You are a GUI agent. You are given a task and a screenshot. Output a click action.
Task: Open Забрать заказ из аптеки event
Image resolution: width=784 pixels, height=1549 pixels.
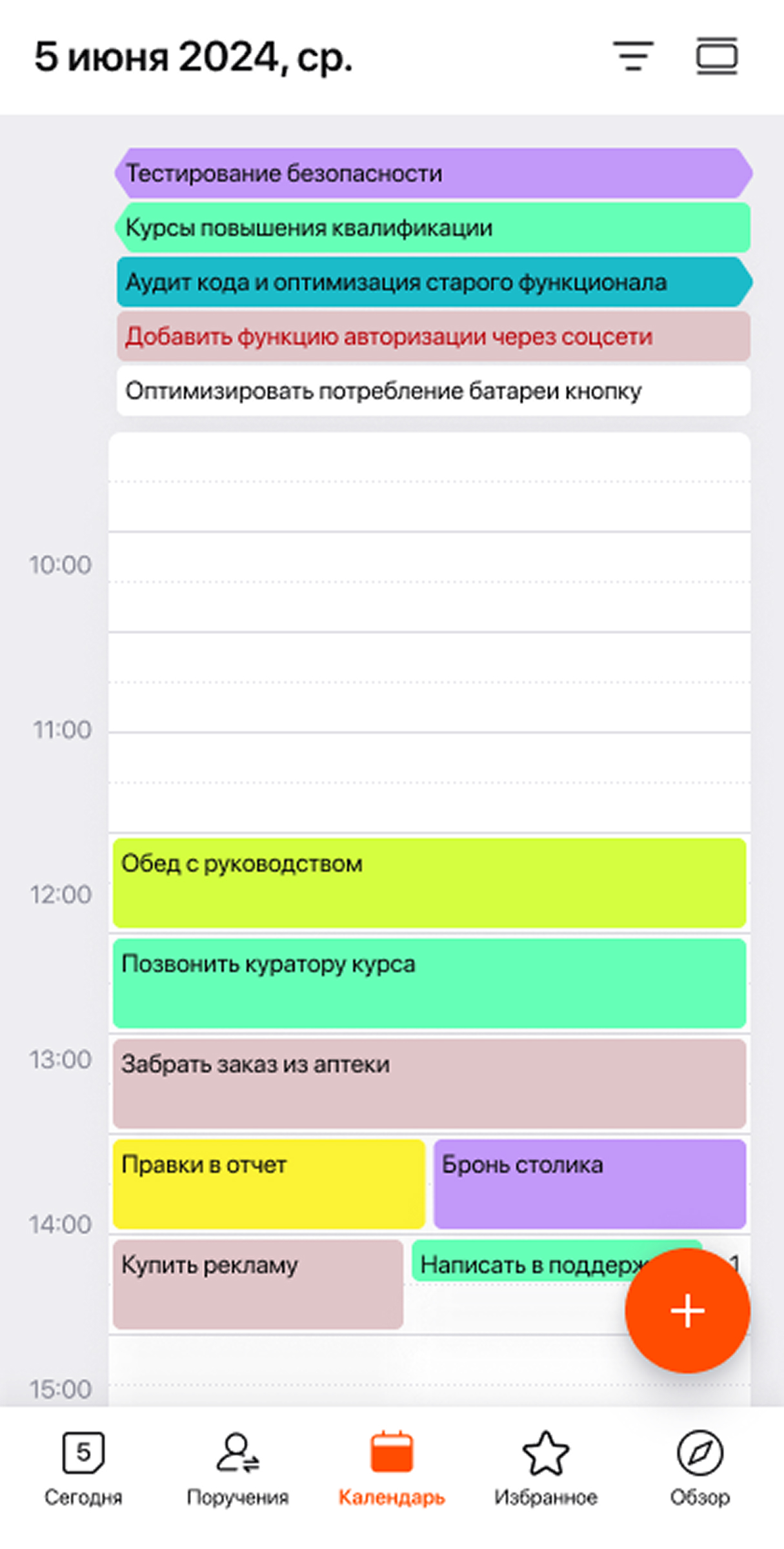[x=430, y=1083]
